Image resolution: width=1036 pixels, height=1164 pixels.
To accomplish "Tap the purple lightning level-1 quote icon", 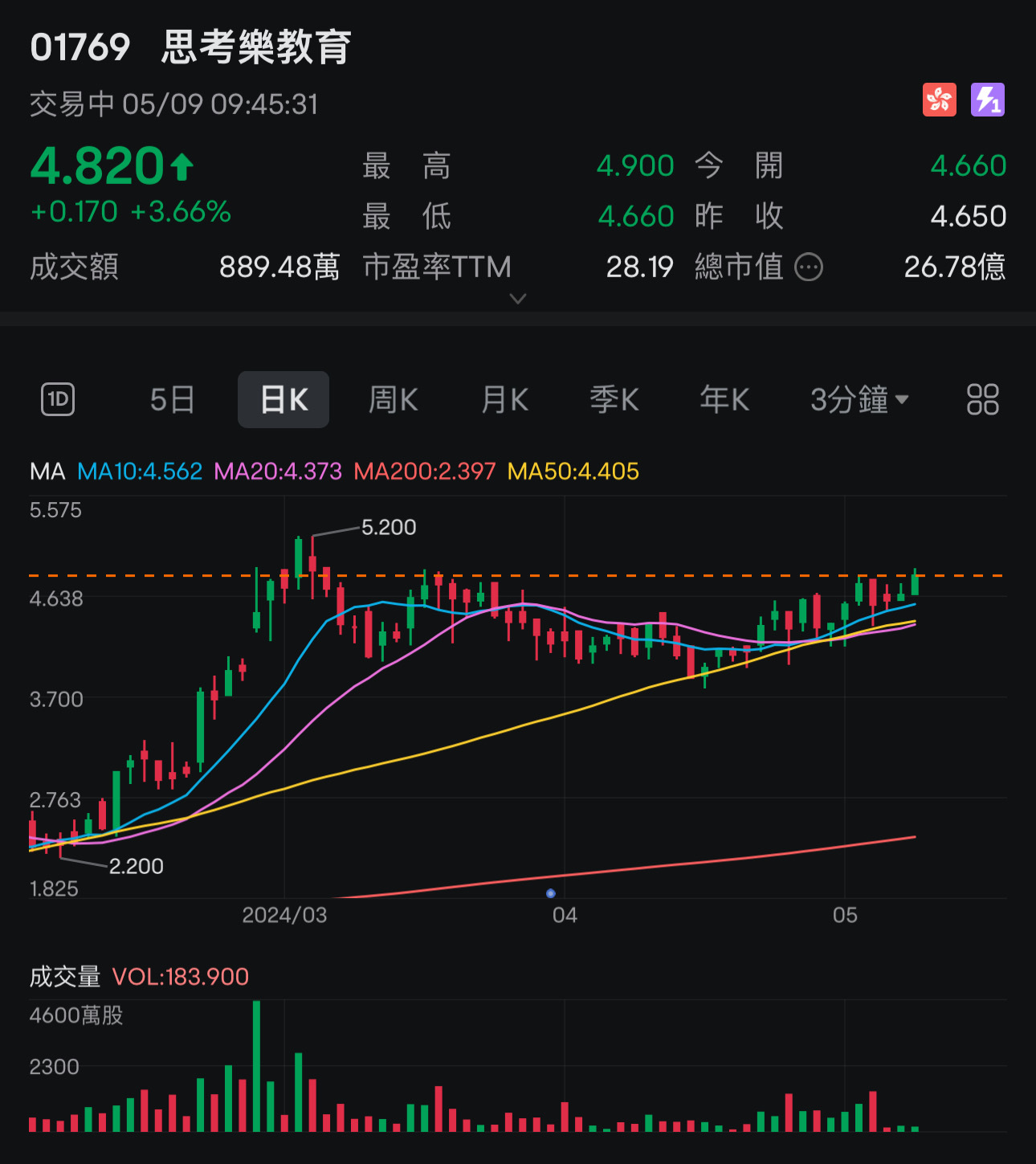I will pyautogui.click(x=988, y=100).
